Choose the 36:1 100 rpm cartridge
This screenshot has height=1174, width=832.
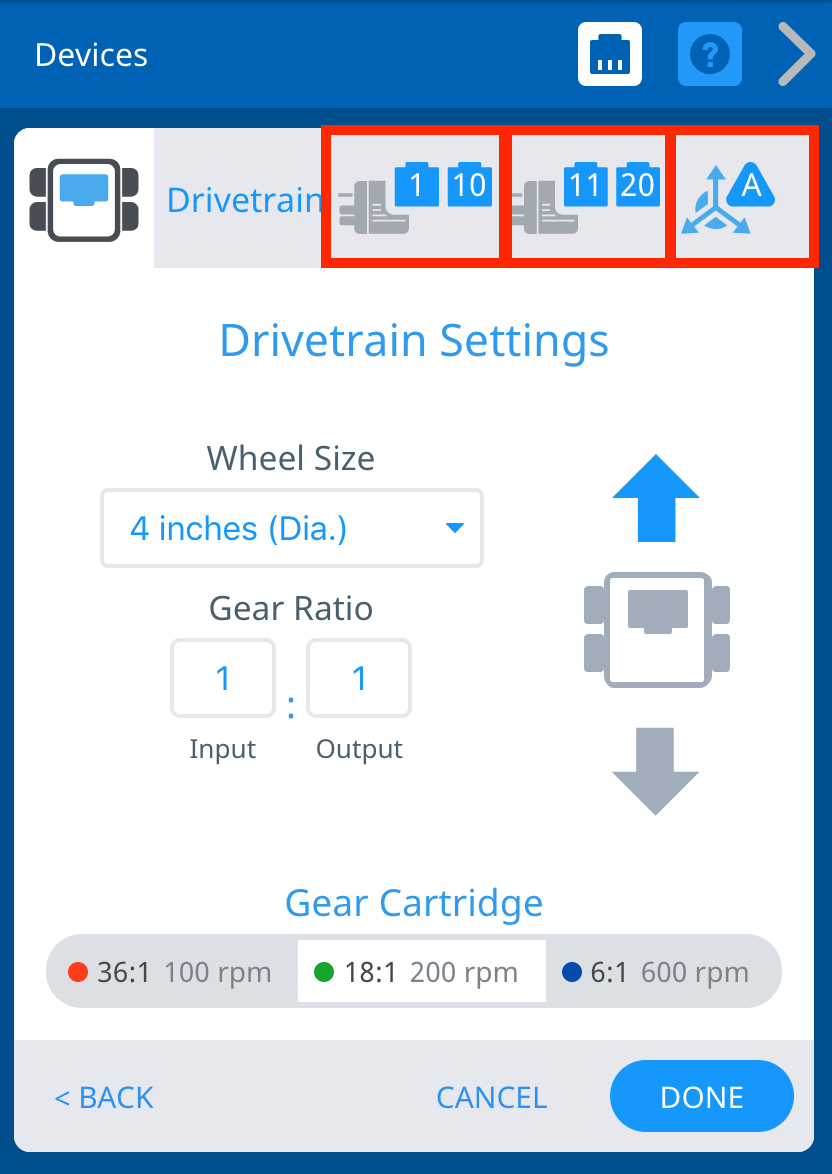click(x=171, y=972)
